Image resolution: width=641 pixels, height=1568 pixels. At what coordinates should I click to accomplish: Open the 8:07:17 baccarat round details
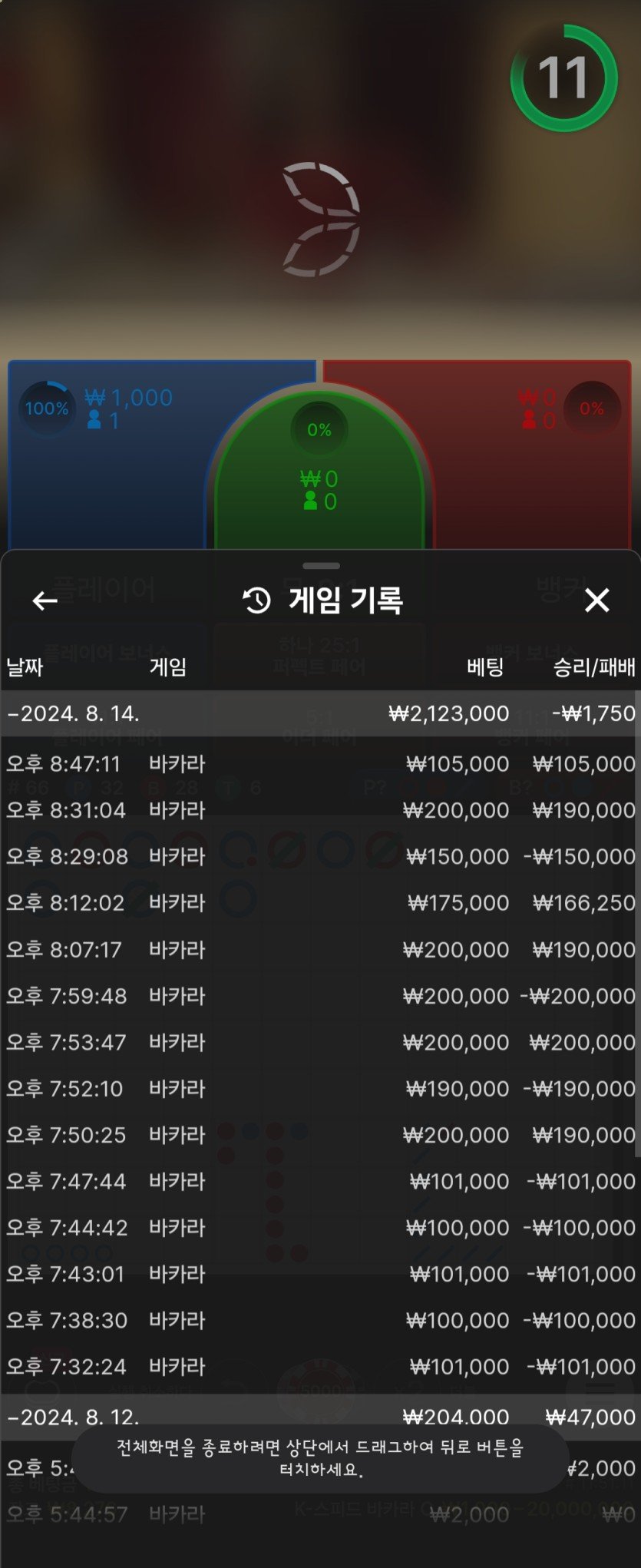click(x=320, y=950)
